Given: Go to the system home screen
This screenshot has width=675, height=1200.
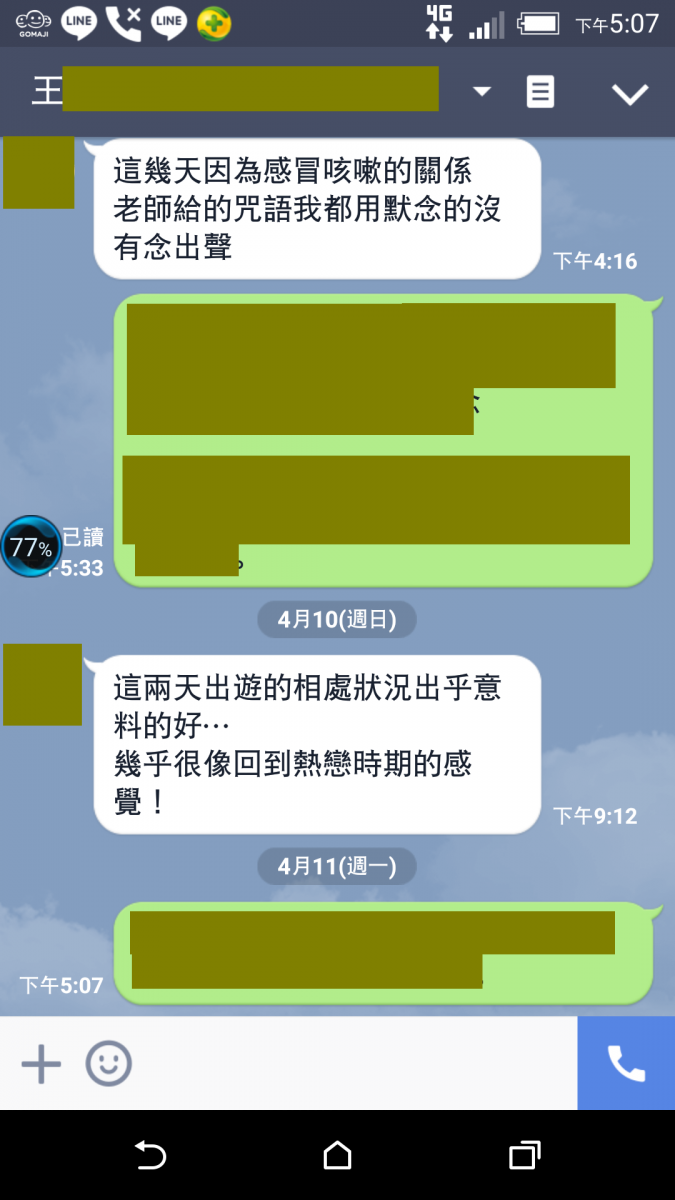Looking at the screenshot, I should 337,1156.
